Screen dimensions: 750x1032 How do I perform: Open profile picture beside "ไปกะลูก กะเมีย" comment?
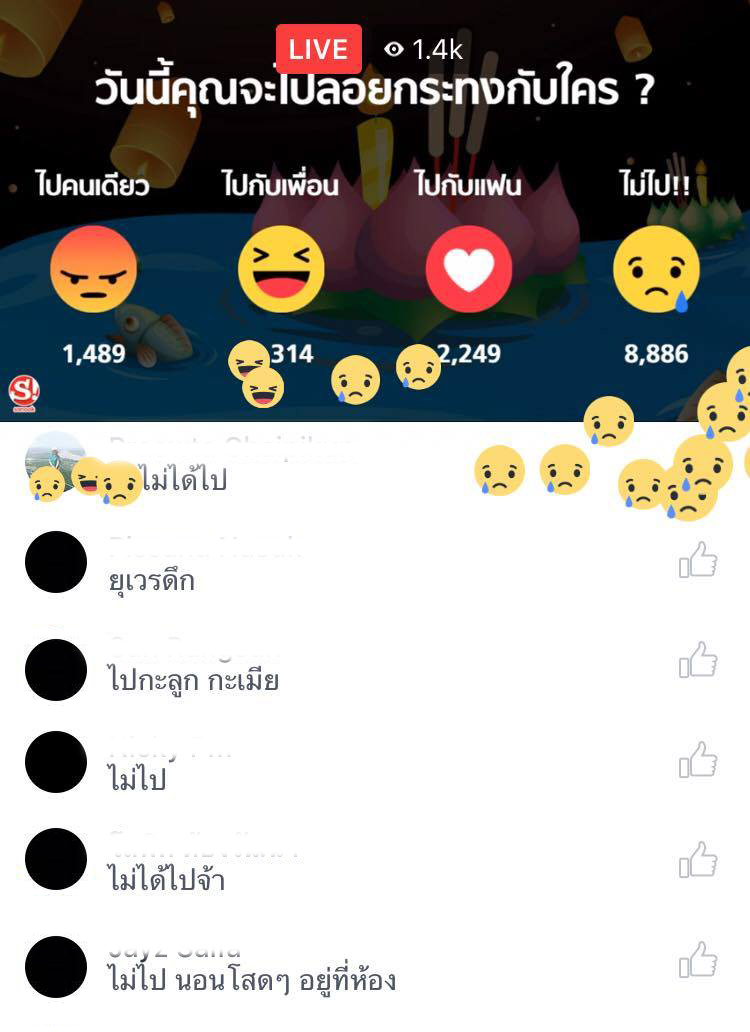pos(56,670)
